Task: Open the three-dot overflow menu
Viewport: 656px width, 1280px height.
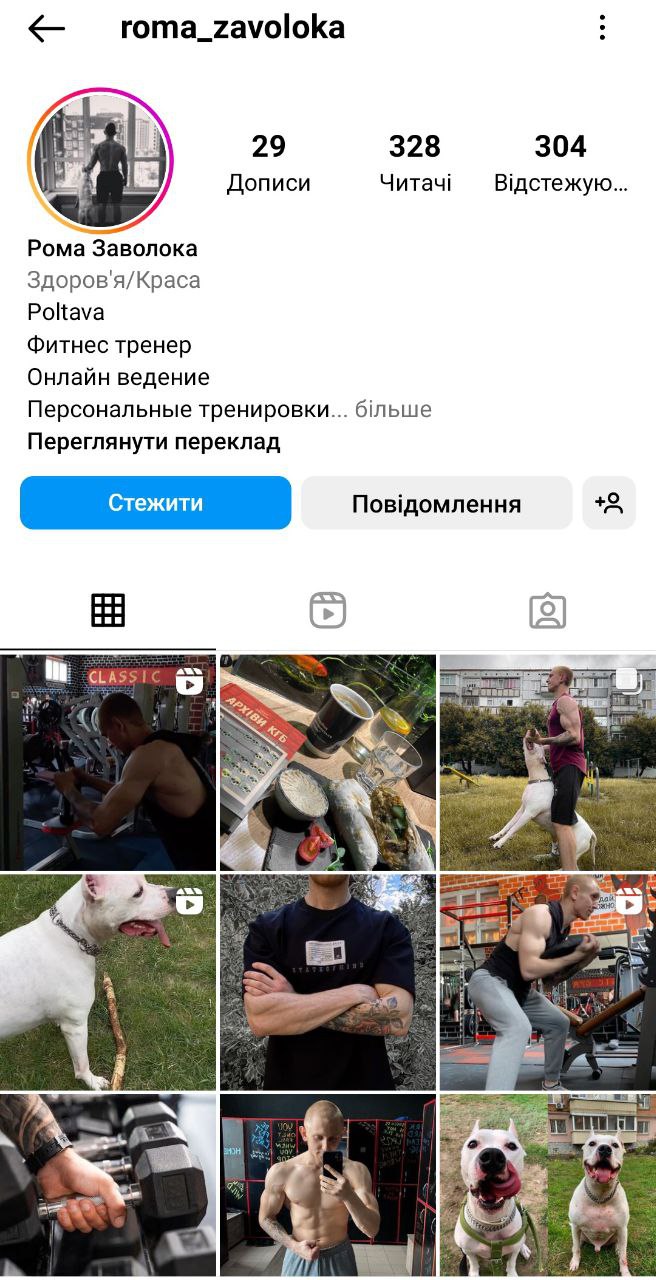Action: 602,28
